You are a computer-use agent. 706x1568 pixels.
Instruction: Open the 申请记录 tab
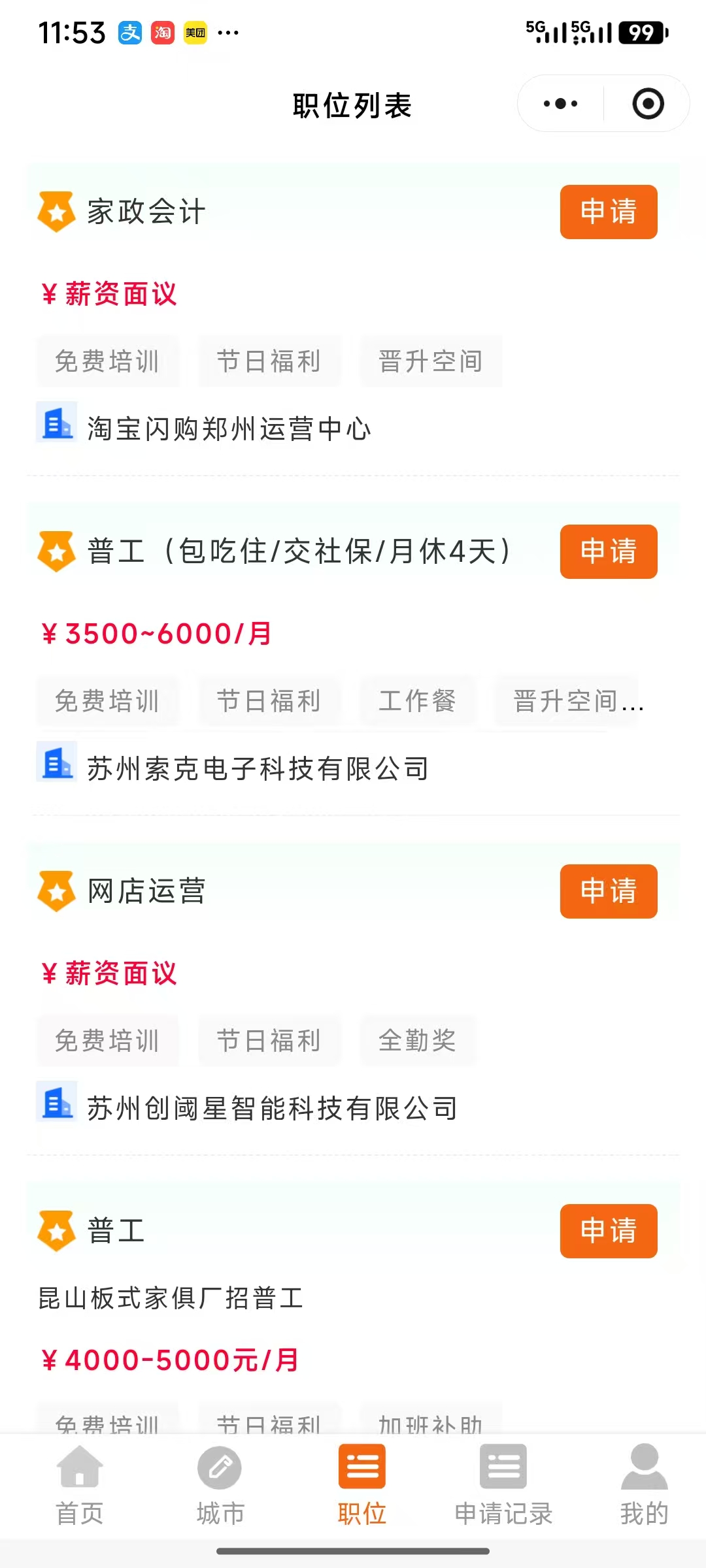pyautogui.click(x=503, y=1484)
